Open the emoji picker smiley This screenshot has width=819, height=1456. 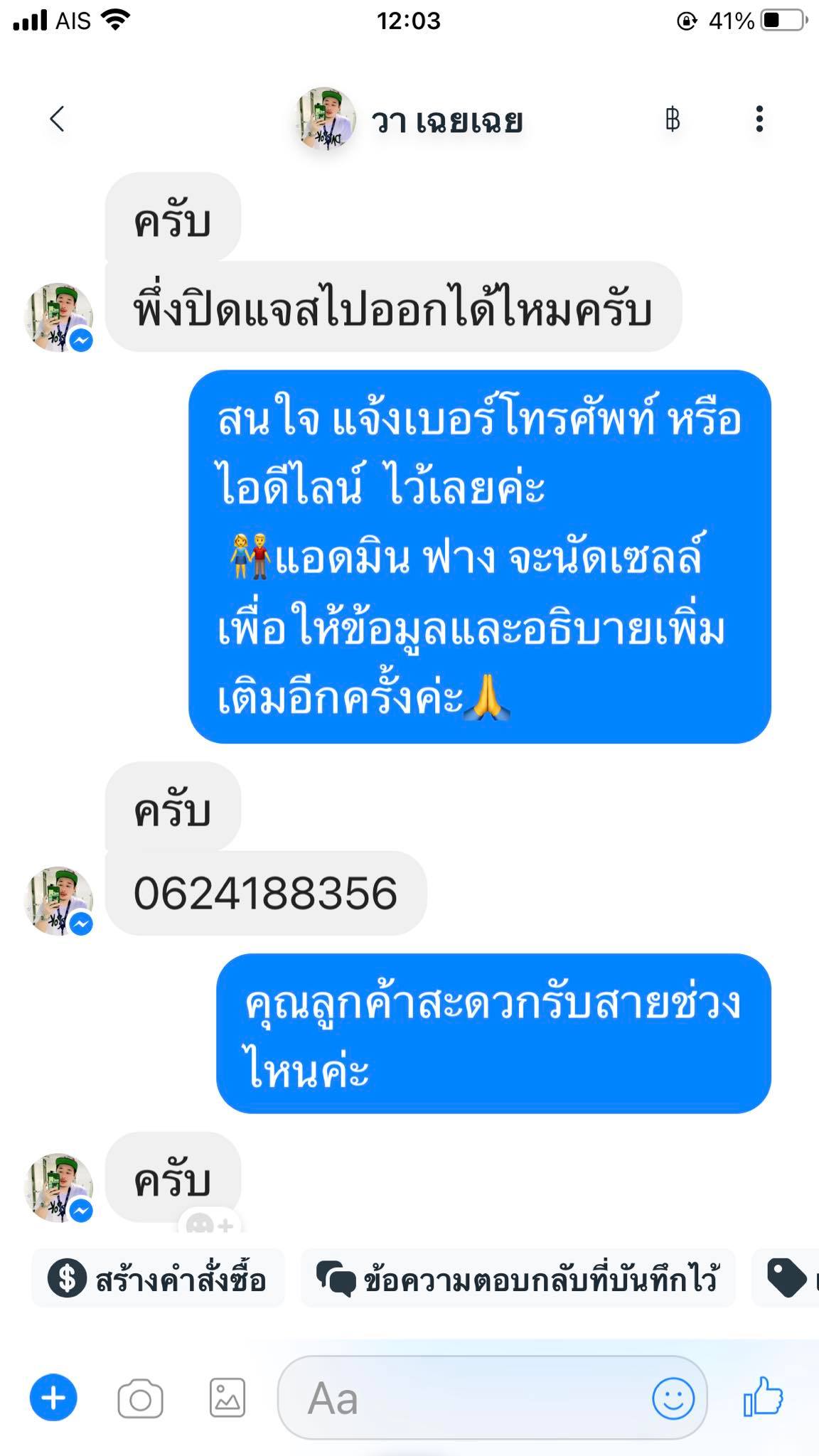tap(673, 1398)
